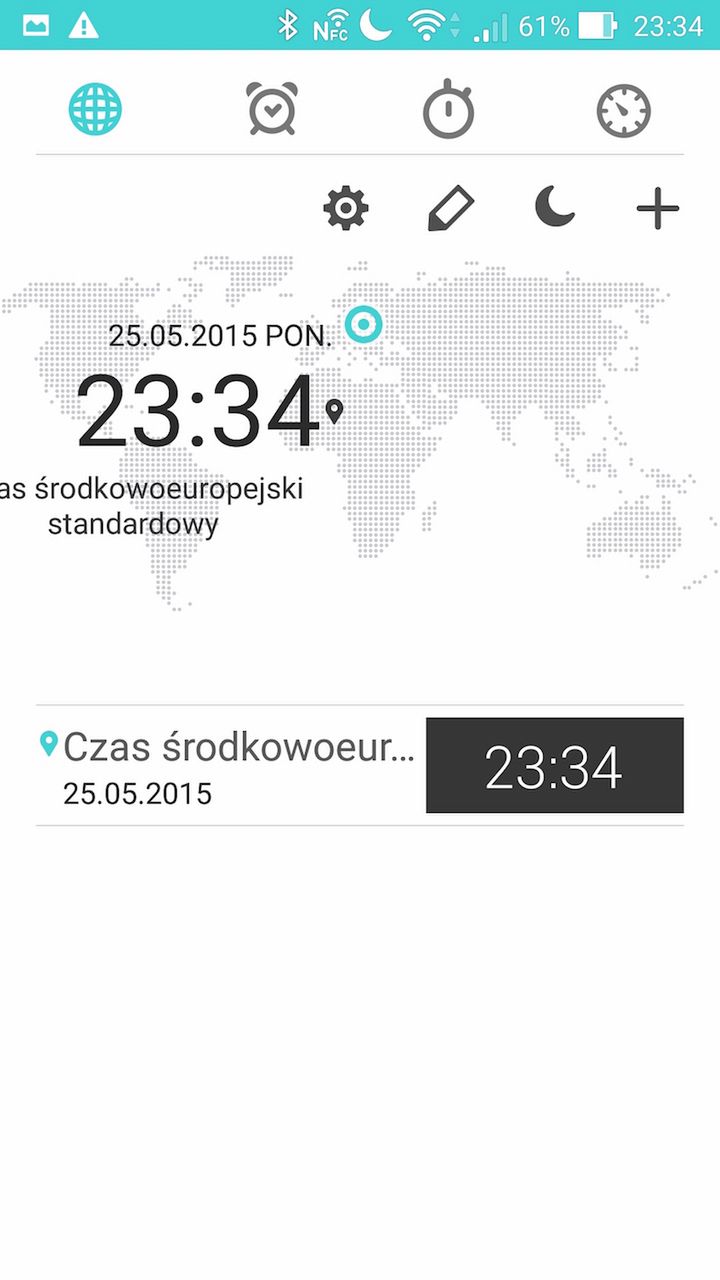
Task: Toggle night mode moon icon
Action: [554, 208]
